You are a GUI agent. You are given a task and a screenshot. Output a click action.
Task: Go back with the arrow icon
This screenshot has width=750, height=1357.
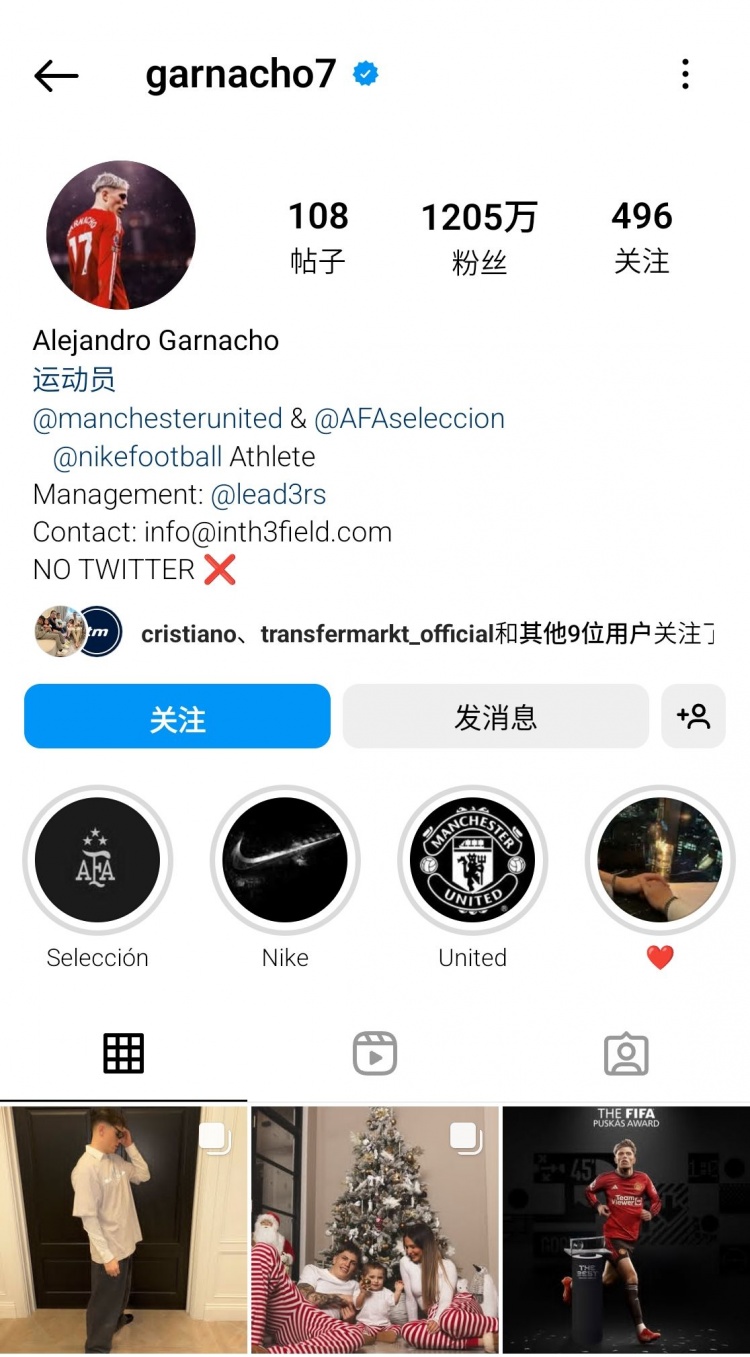(x=56, y=75)
